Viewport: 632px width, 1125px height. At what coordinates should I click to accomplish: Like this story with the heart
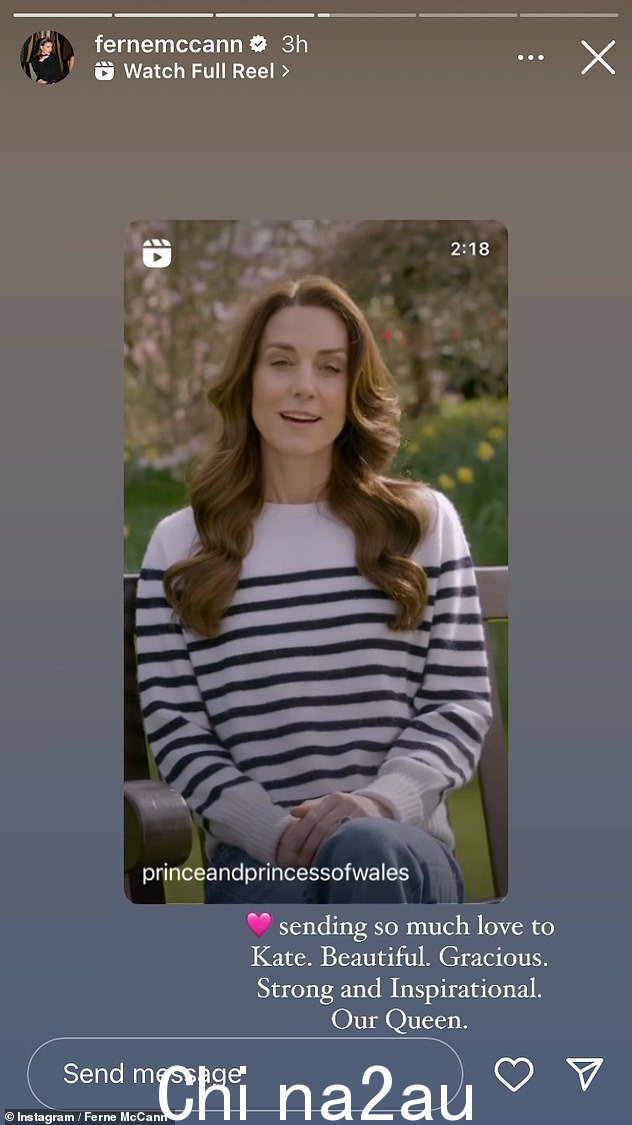point(514,1074)
